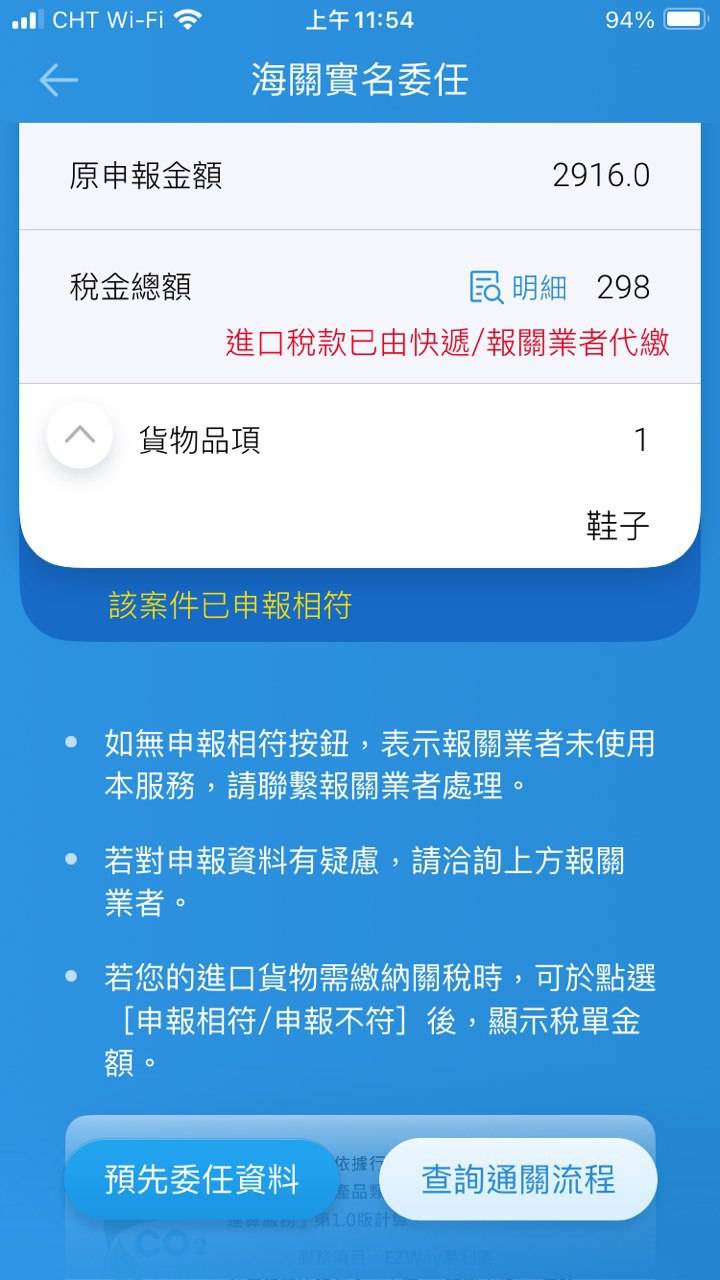
Task: Open 查詢通關流程 button
Action: tap(518, 1179)
